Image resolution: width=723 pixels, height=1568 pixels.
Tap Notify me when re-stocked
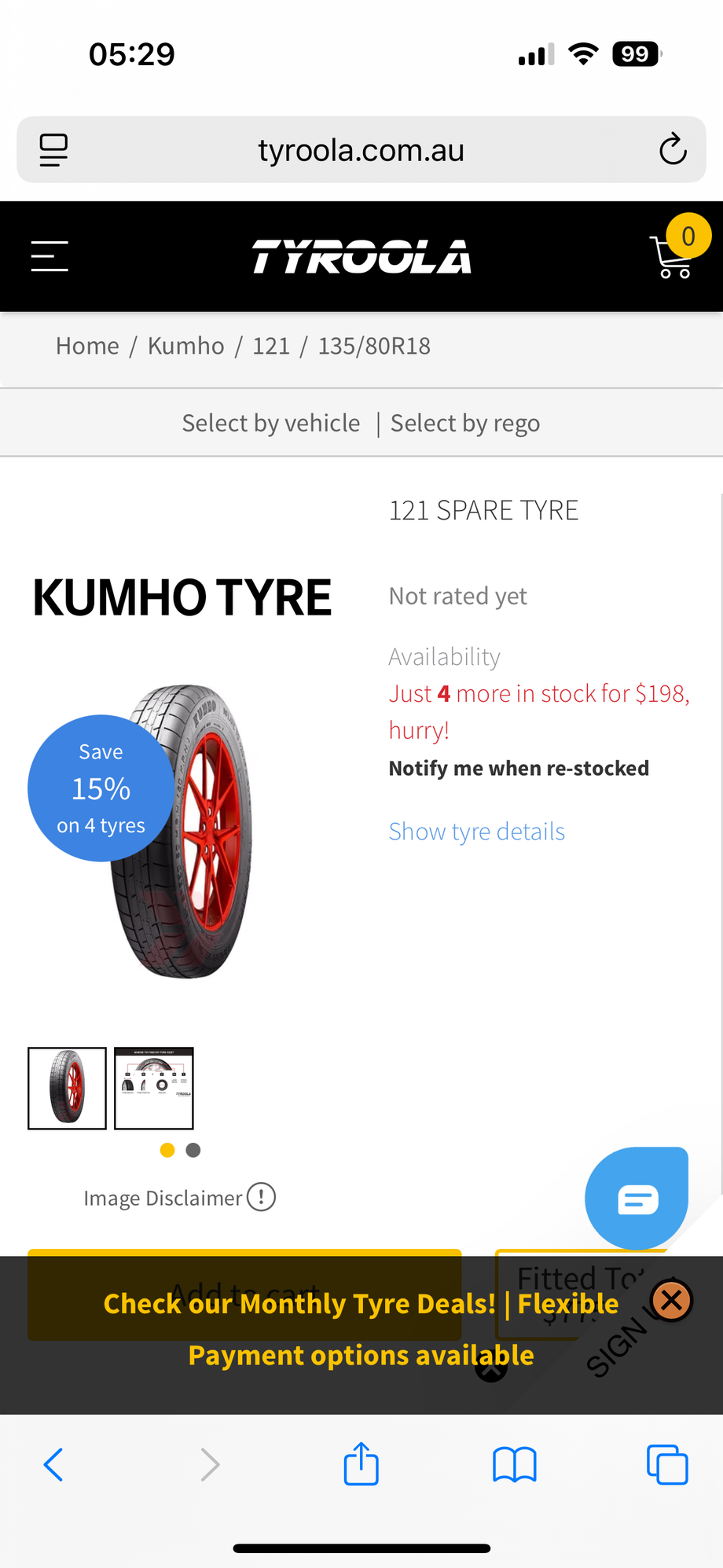[519, 768]
